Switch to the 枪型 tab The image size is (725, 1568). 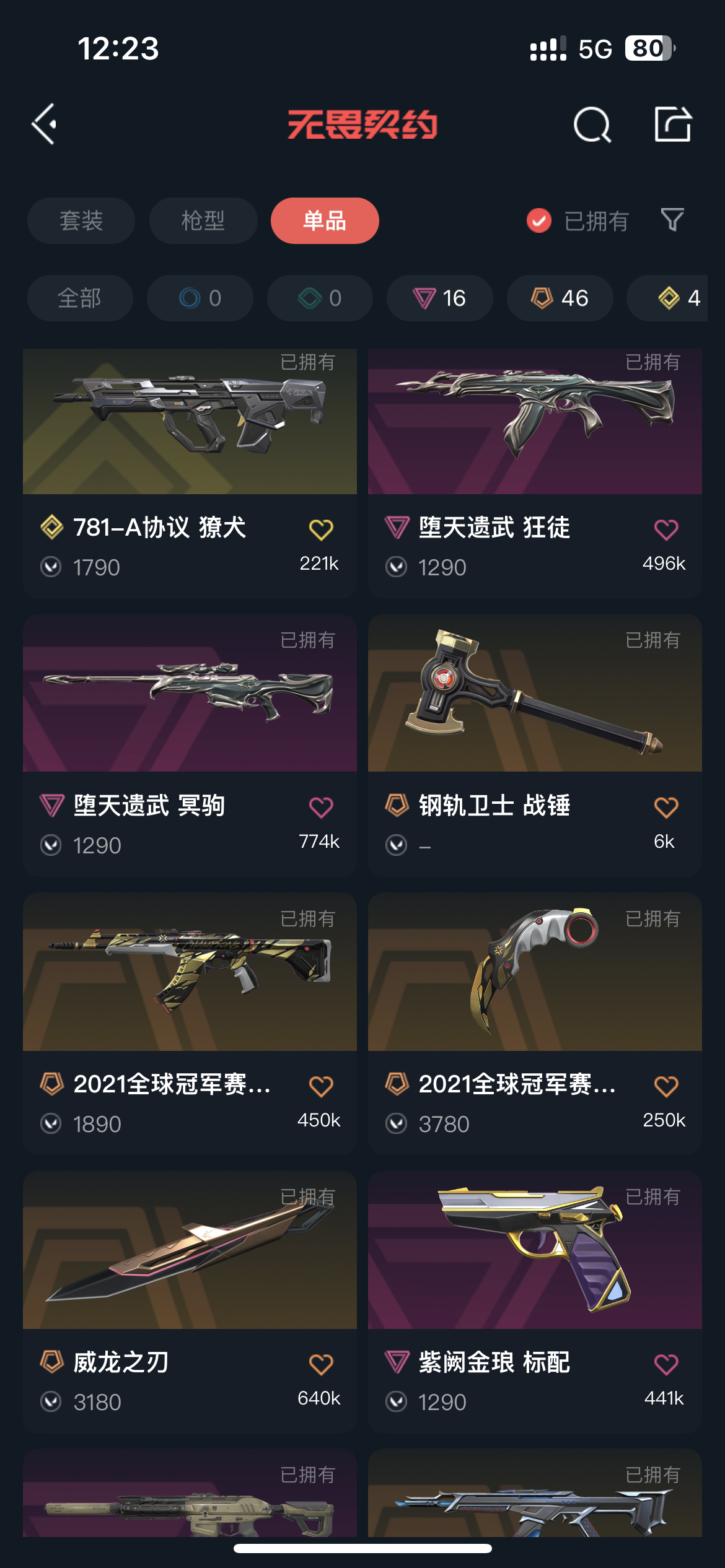coord(203,221)
